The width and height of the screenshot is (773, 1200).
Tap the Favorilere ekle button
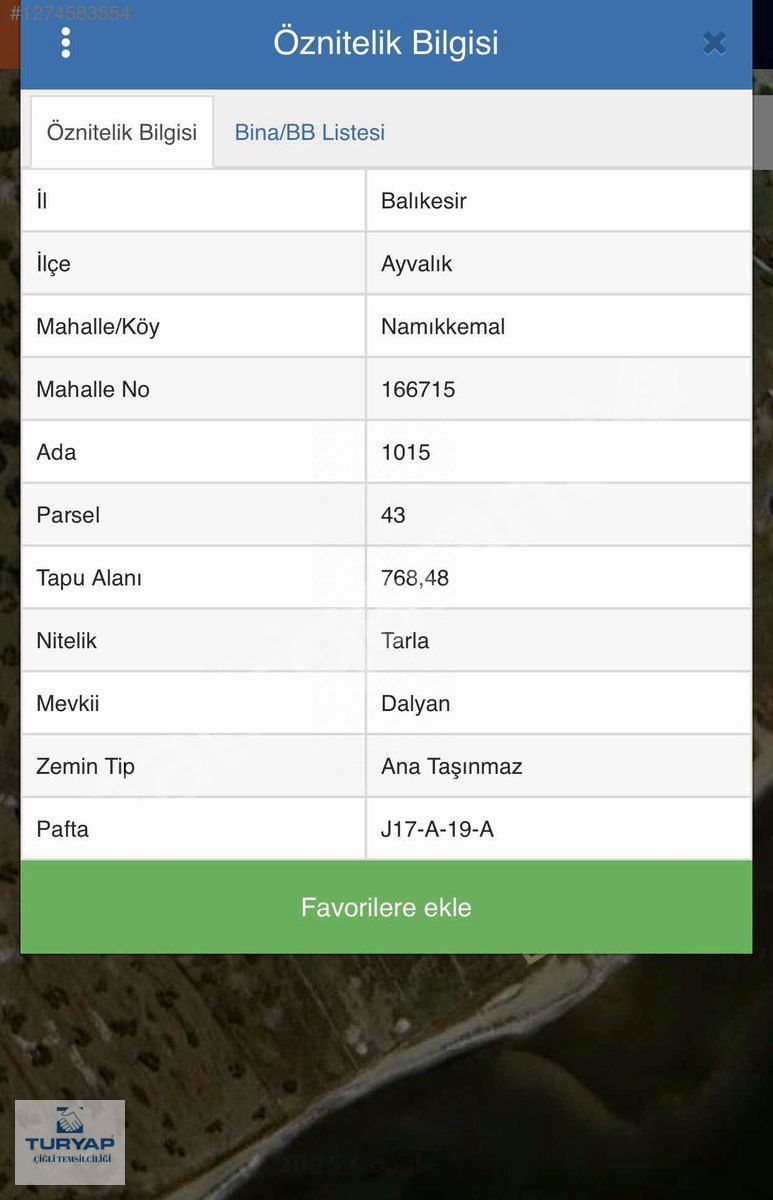point(386,907)
